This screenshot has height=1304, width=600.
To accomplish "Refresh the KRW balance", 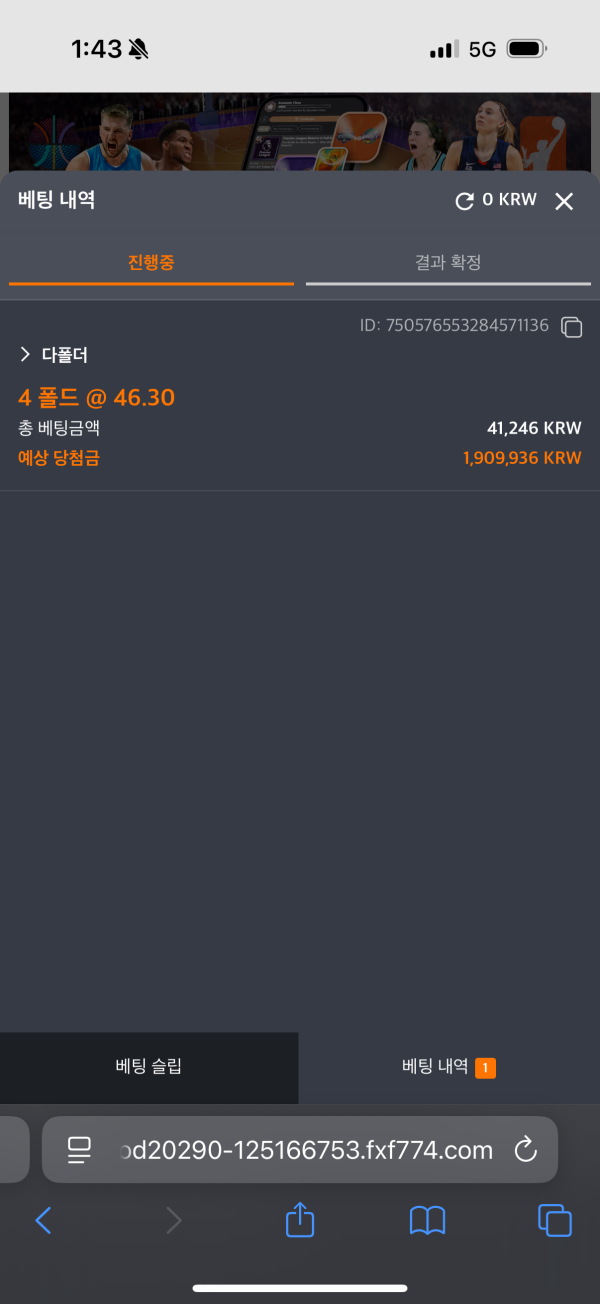I will click(x=464, y=201).
